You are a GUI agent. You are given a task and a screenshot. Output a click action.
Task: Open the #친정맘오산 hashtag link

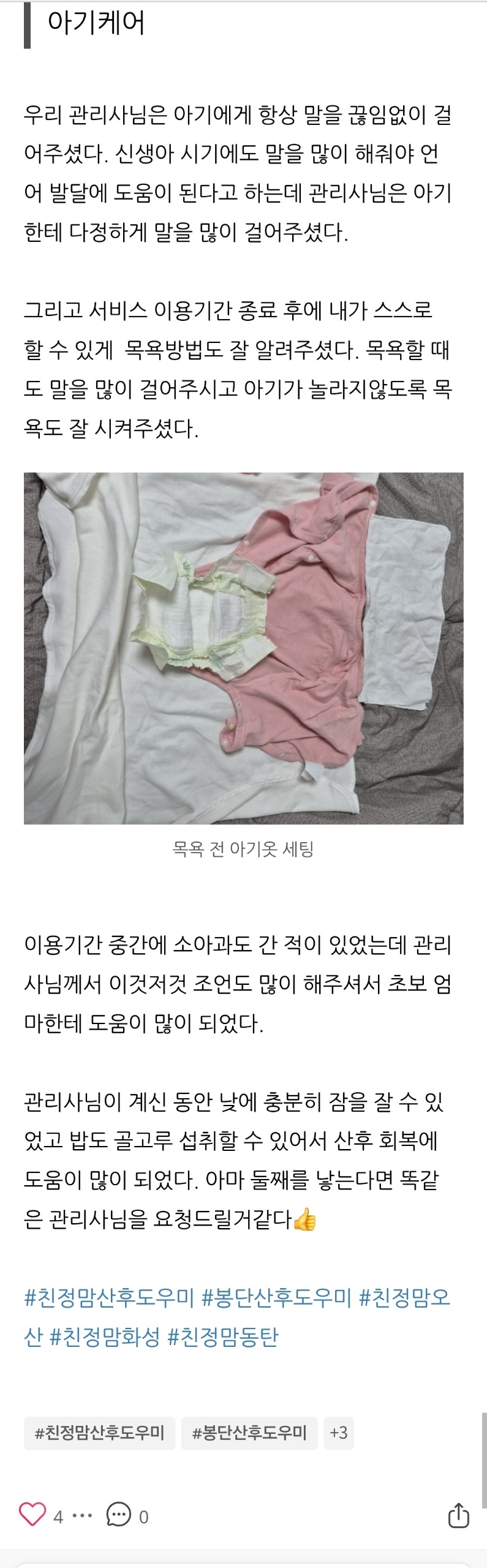point(404,1297)
